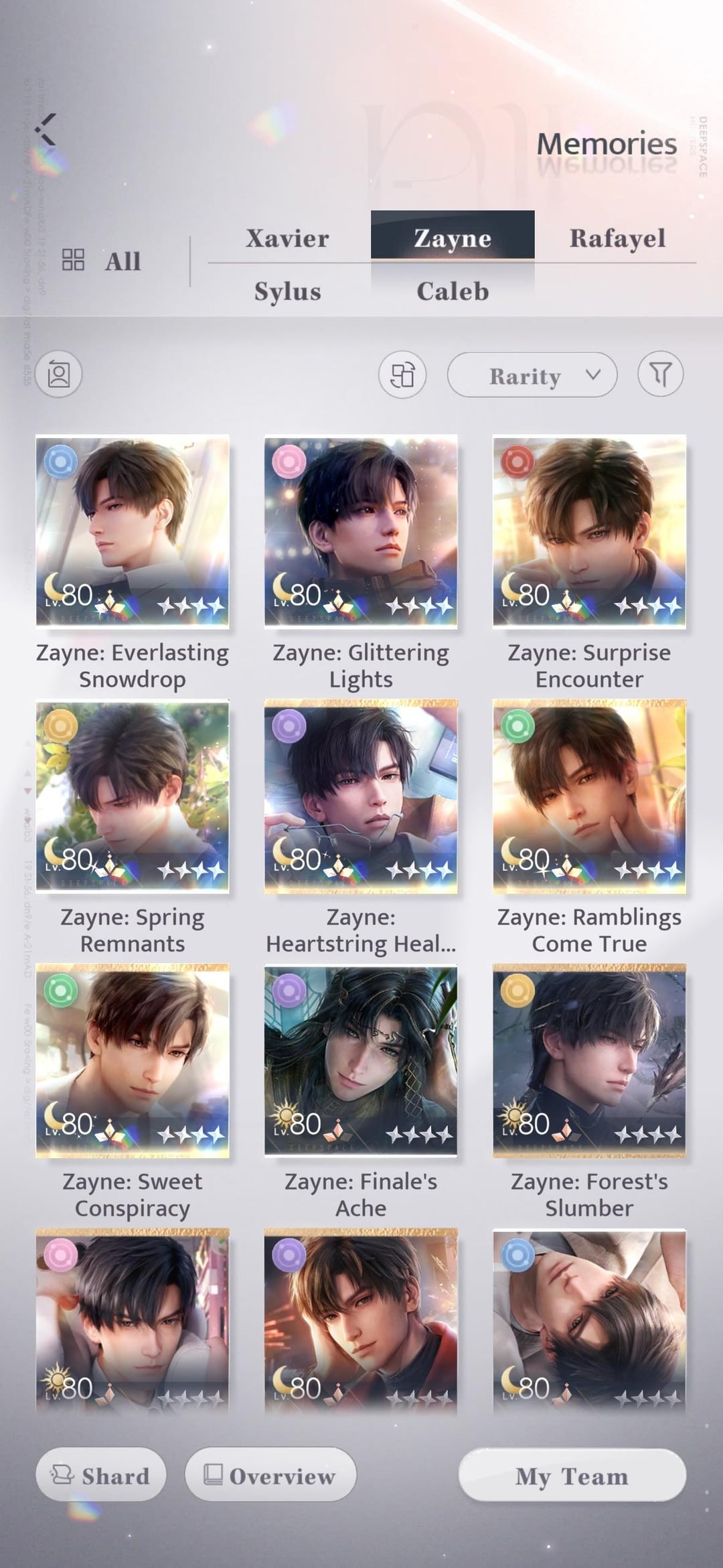The image size is (723, 1568).
Task: Tap the card layout switch icon
Action: coord(402,374)
